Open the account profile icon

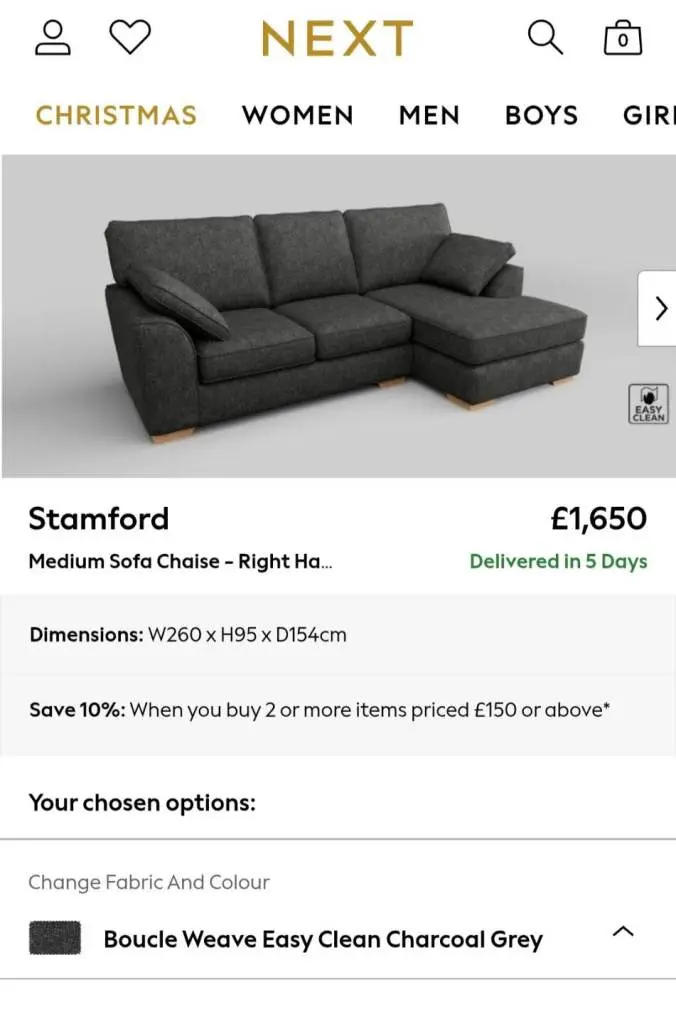tap(53, 38)
